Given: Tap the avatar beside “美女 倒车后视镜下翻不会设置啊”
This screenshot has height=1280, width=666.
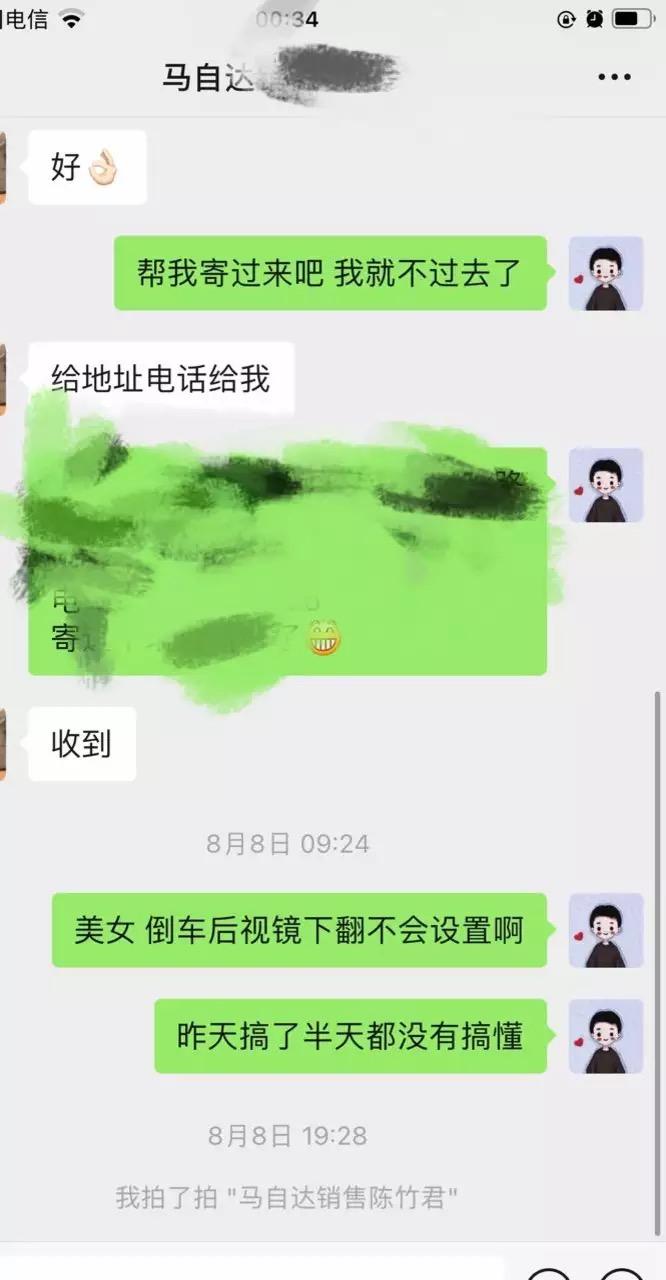Looking at the screenshot, I should [x=606, y=930].
